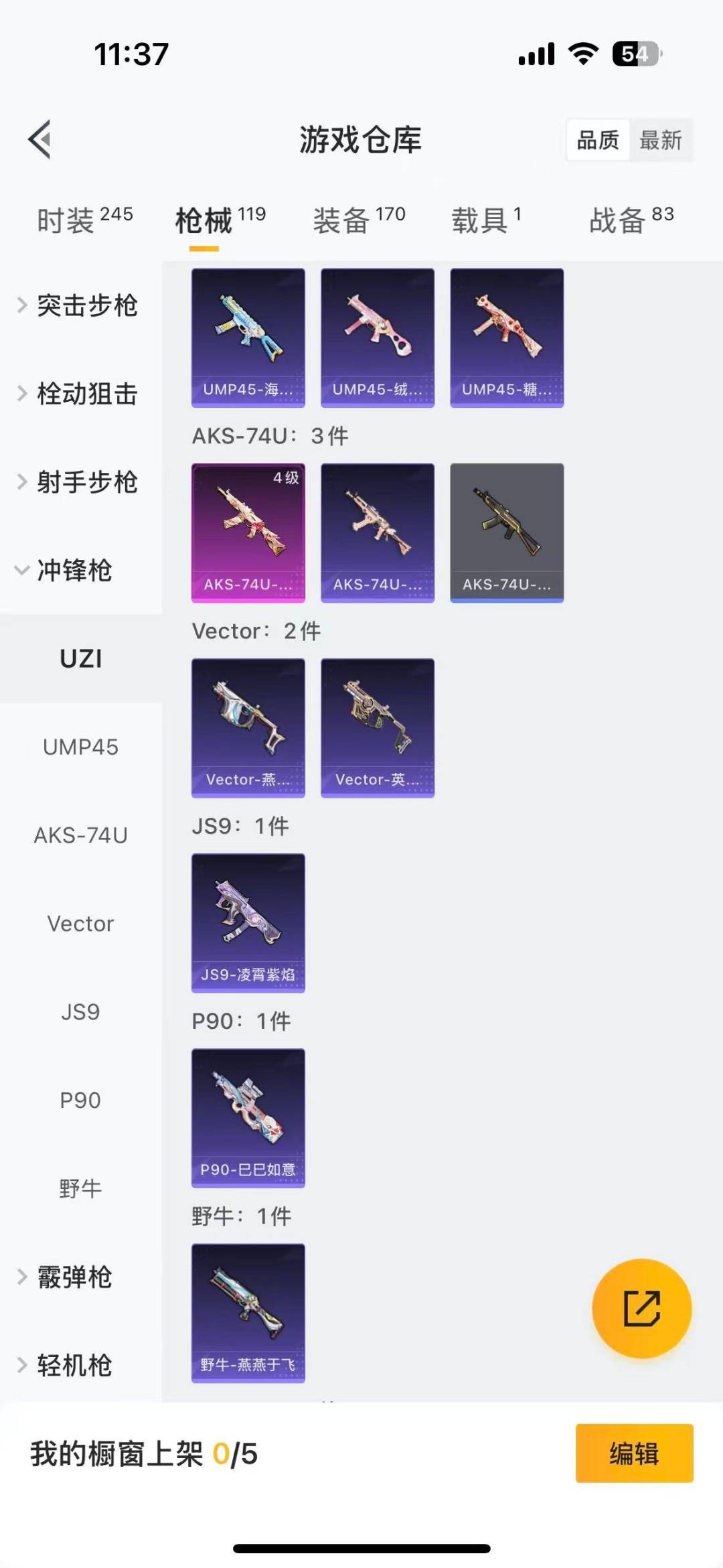This screenshot has width=723, height=1568.
Task: Tap the 编辑 button
Action: pos(634,1453)
